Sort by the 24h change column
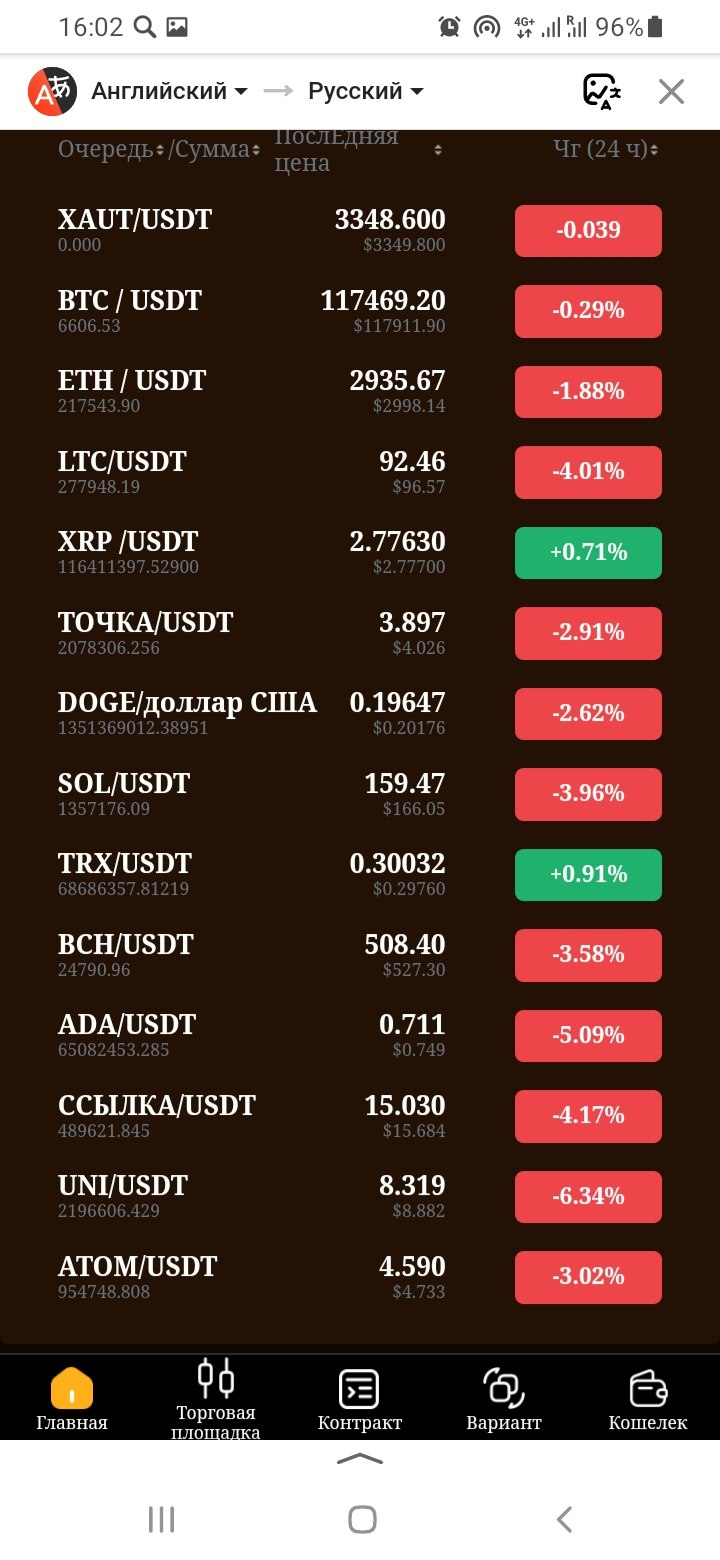This screenshot has height=1560, width=720. [x=605, y=150]
